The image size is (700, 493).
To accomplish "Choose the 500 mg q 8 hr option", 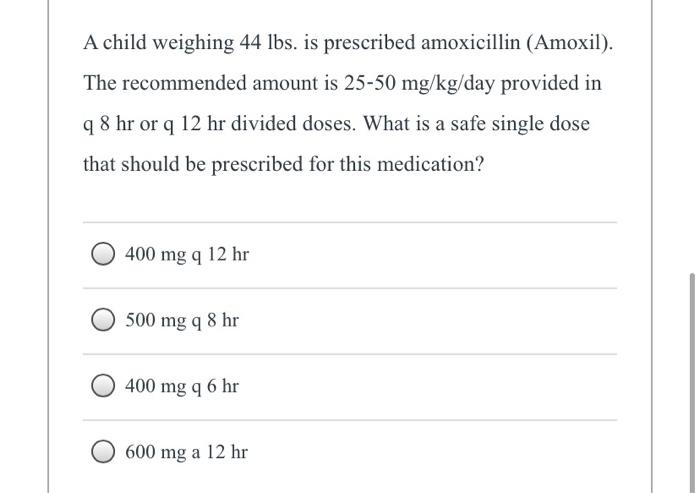I will pyautogui.click(x=105, y=321).
